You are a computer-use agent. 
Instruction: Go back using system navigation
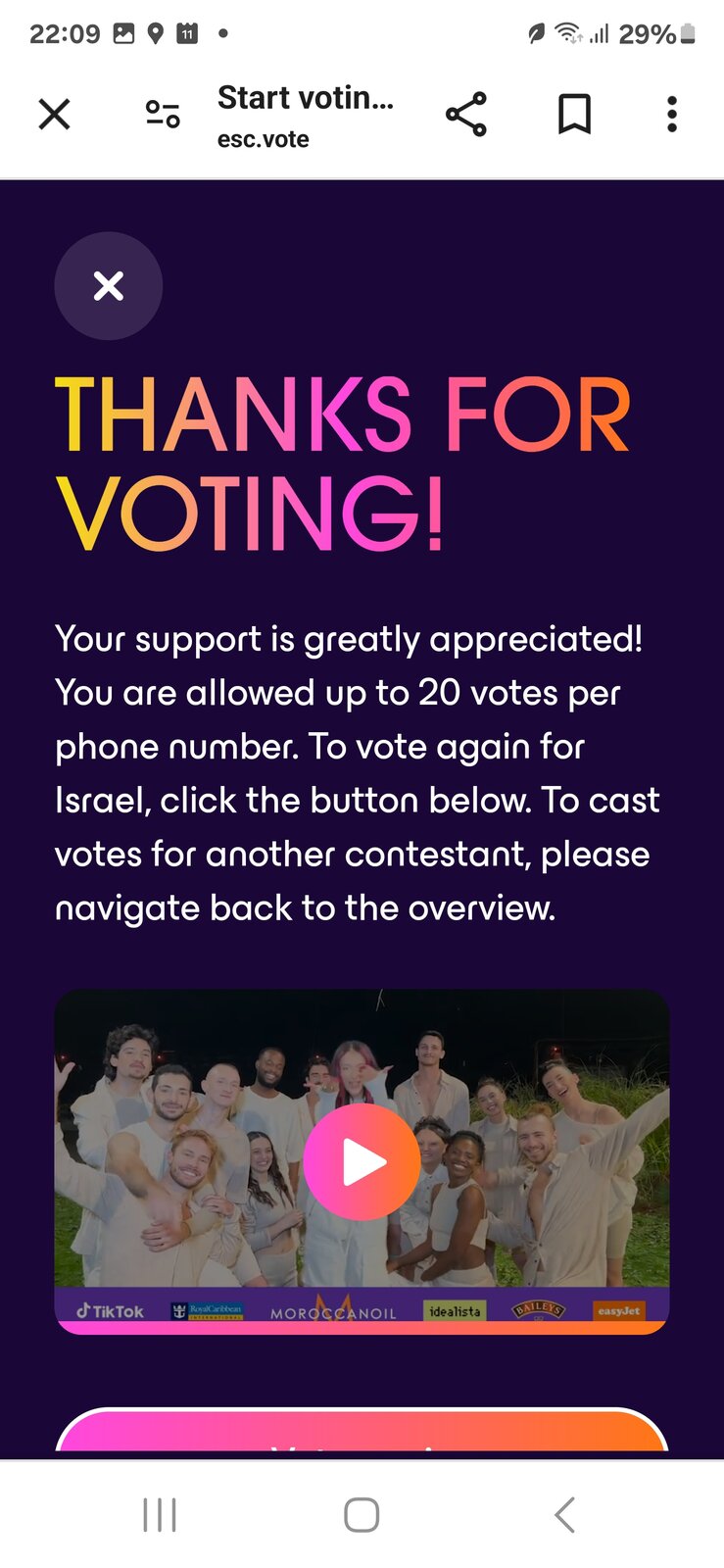pos(564,1514)
